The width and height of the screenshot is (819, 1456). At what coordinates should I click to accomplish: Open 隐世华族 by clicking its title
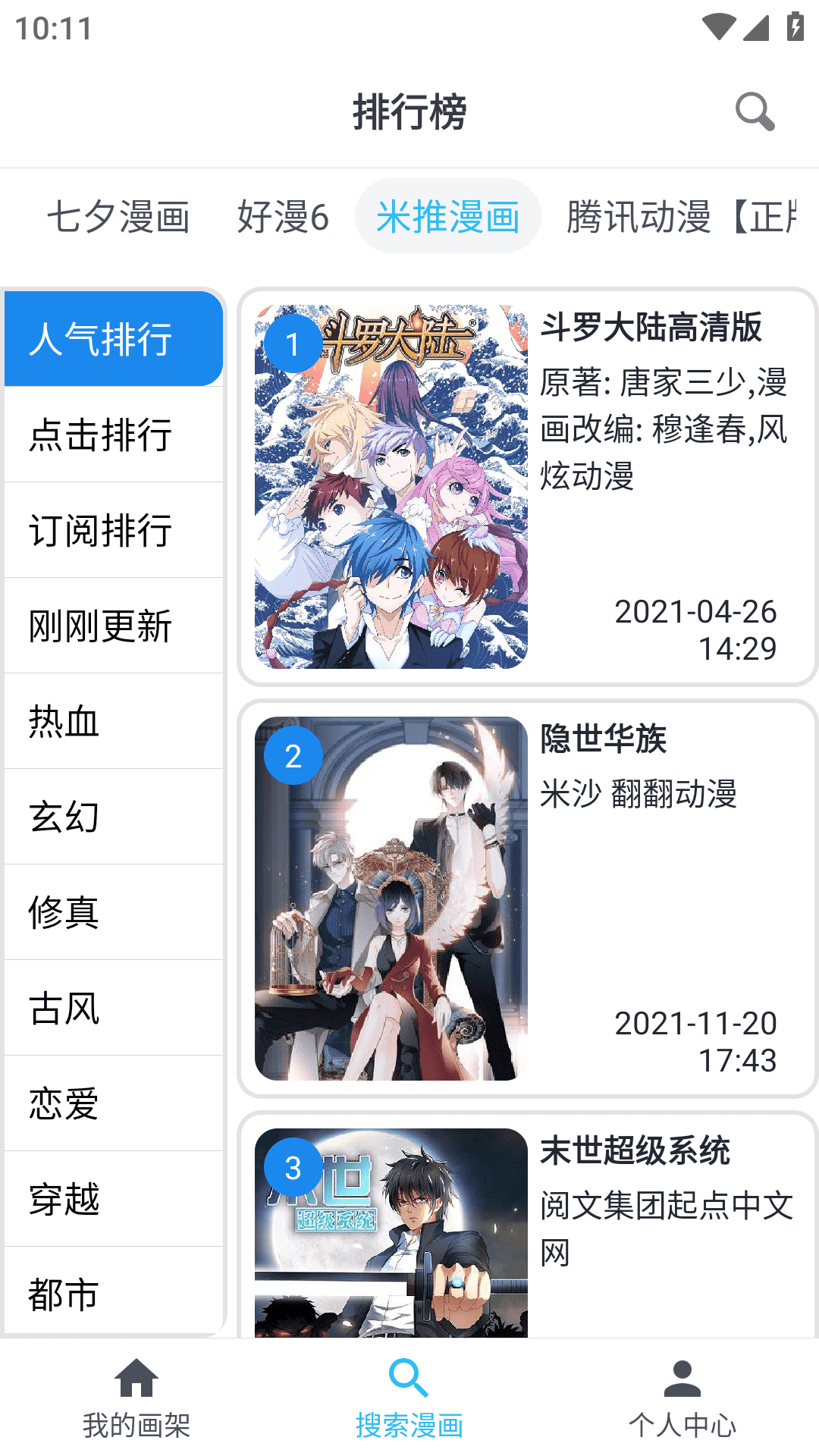pos(604,743)
